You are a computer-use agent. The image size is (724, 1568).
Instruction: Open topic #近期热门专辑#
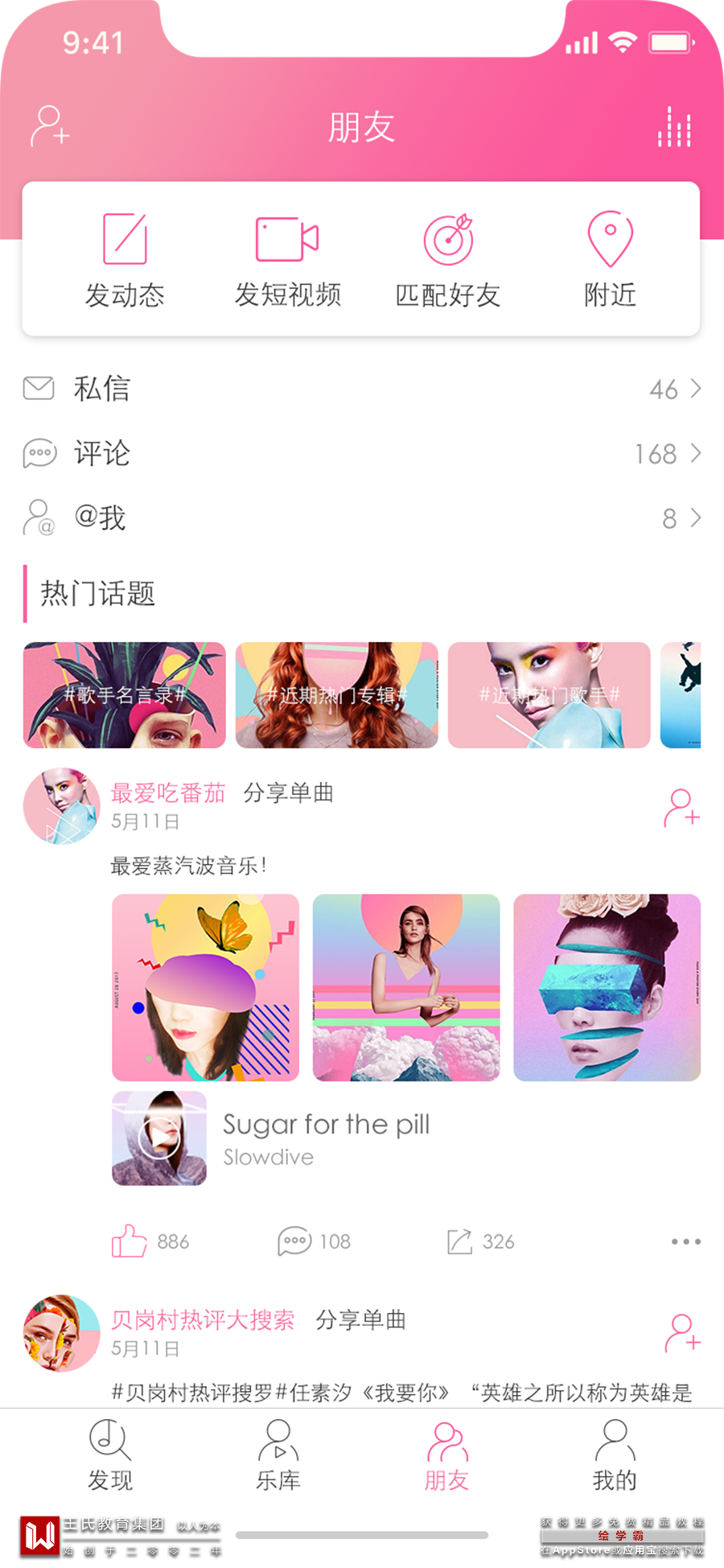click(x=336, y=695)
